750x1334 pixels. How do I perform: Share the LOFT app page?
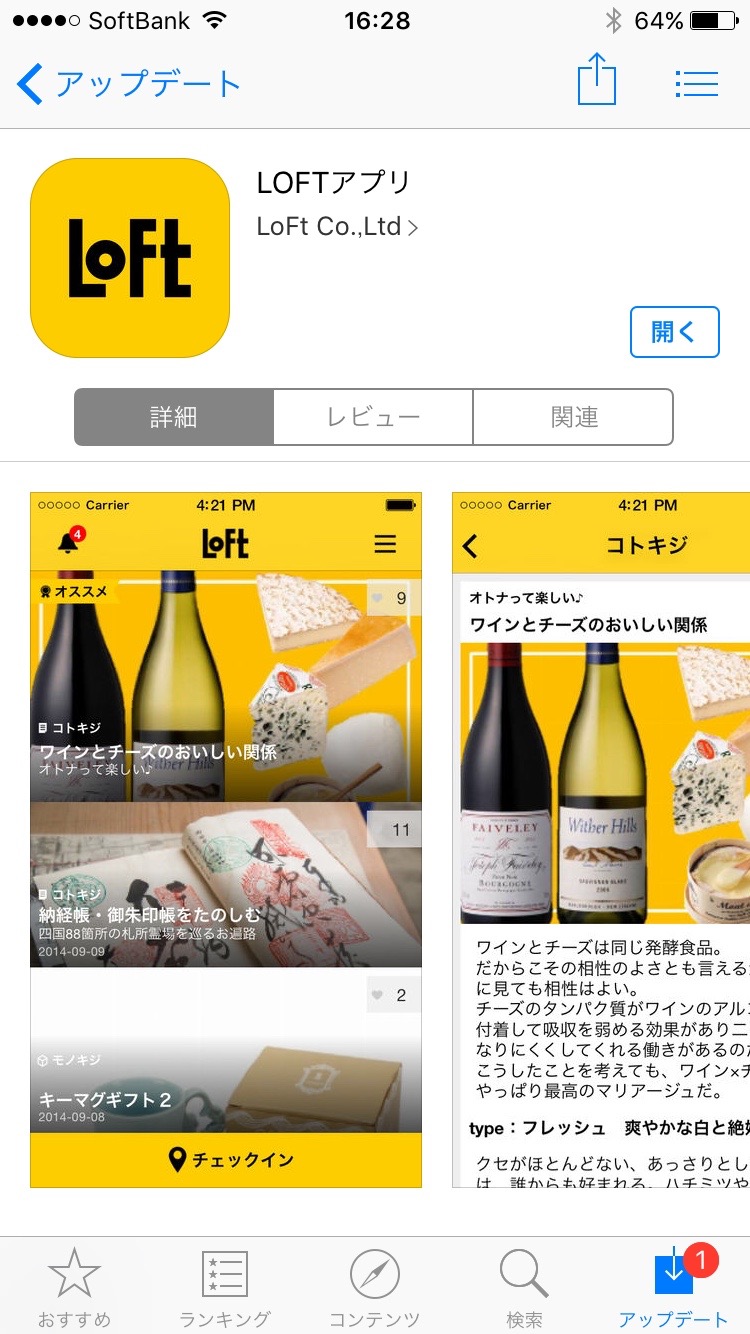[597, 82]
